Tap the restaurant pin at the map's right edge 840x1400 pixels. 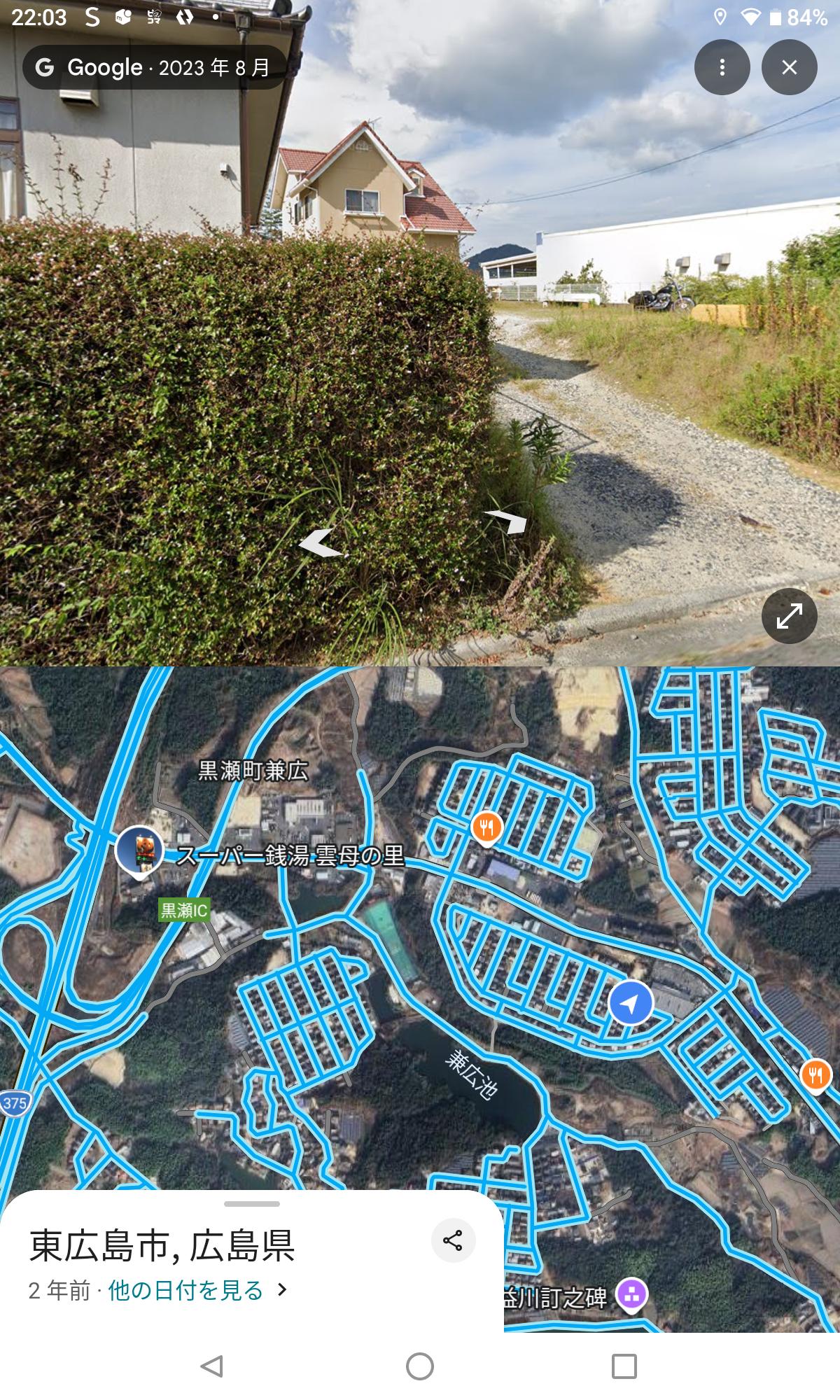click(x=816, y=1075)
